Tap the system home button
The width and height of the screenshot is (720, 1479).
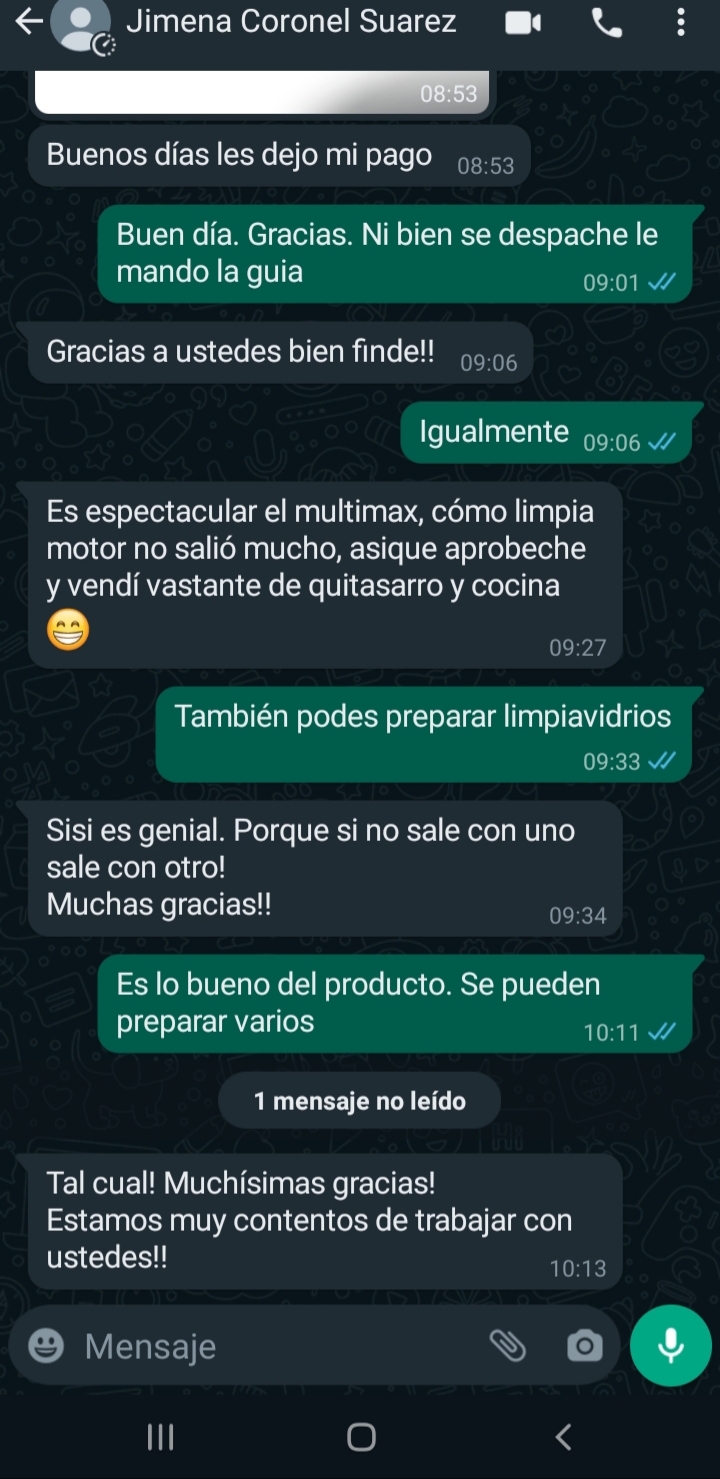[361, 1437]
